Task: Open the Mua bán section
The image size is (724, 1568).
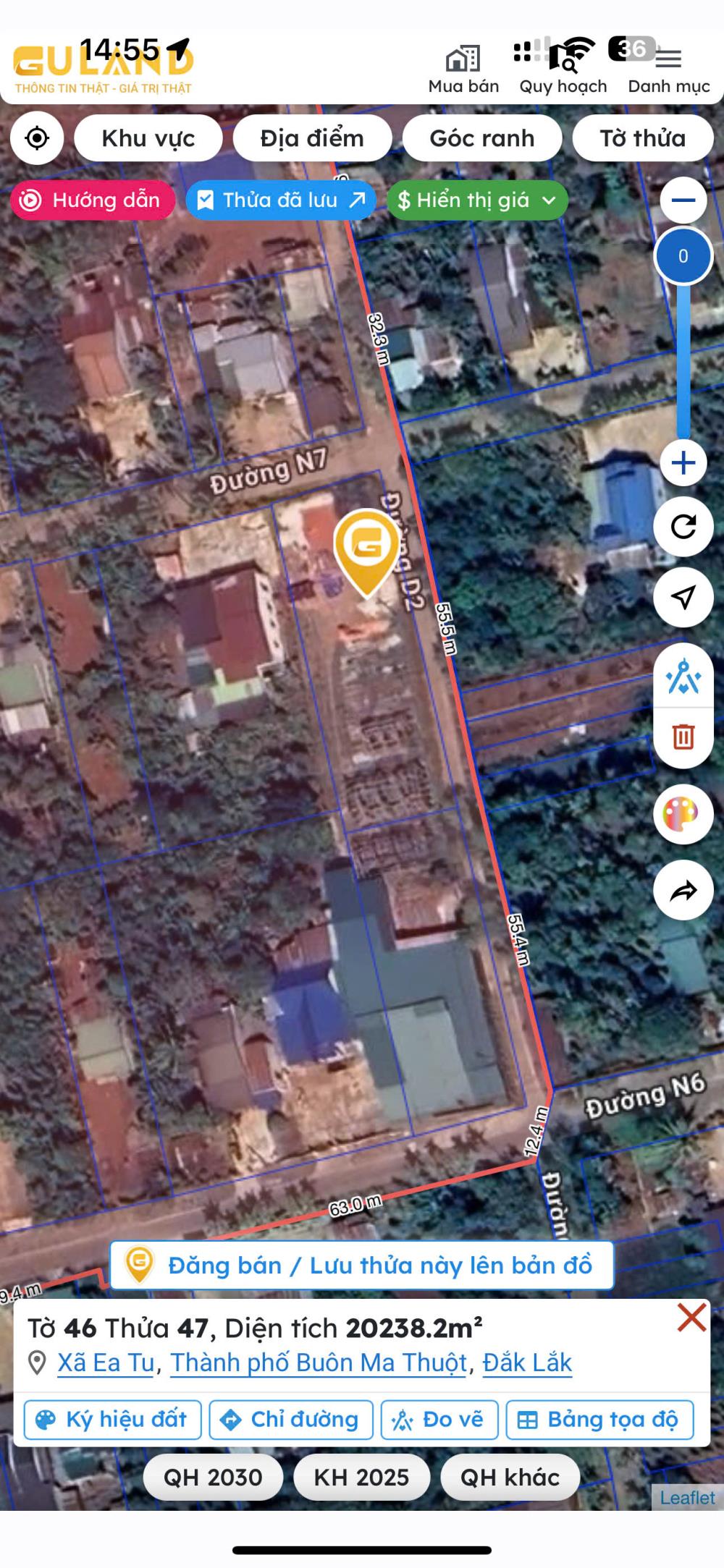Action: [x=463, y=70]
